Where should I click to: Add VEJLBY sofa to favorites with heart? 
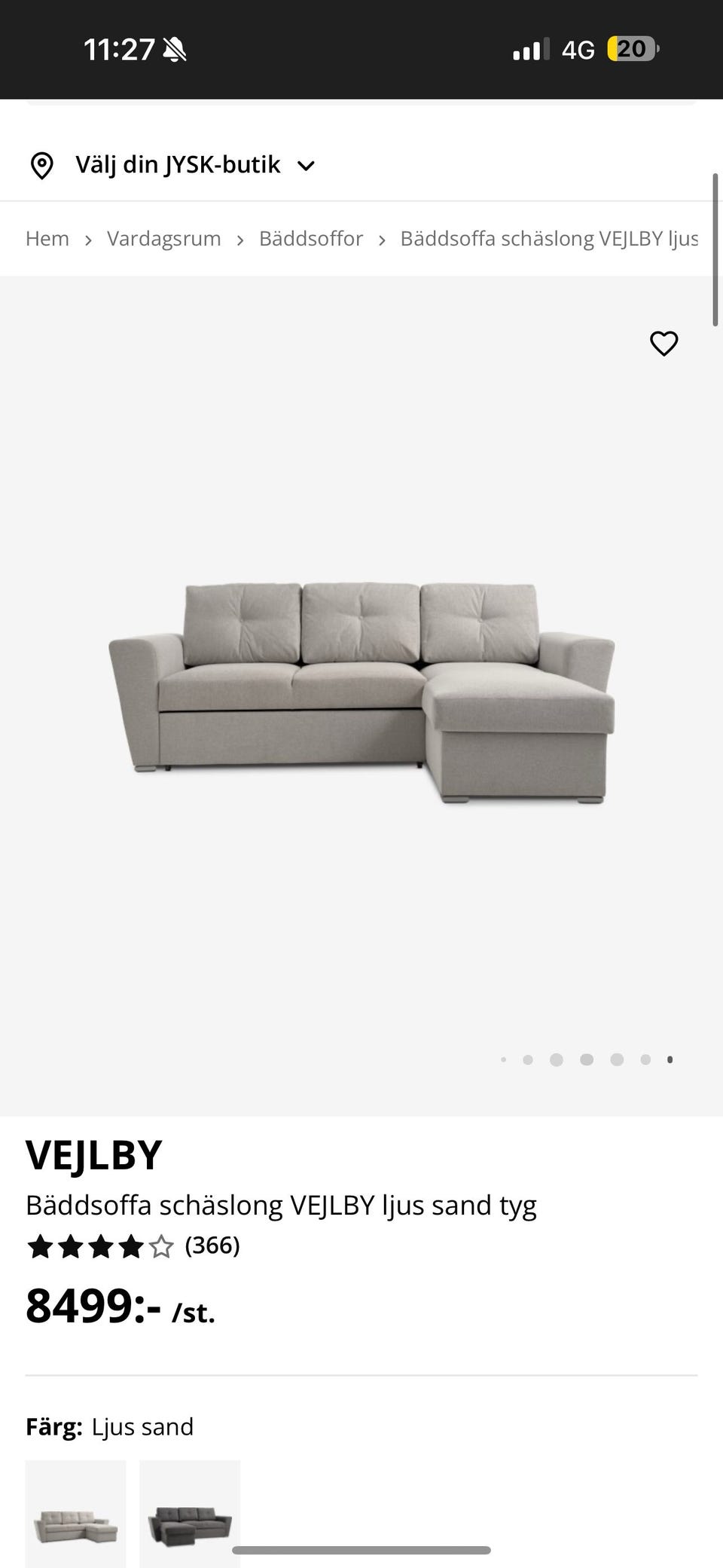664,344
